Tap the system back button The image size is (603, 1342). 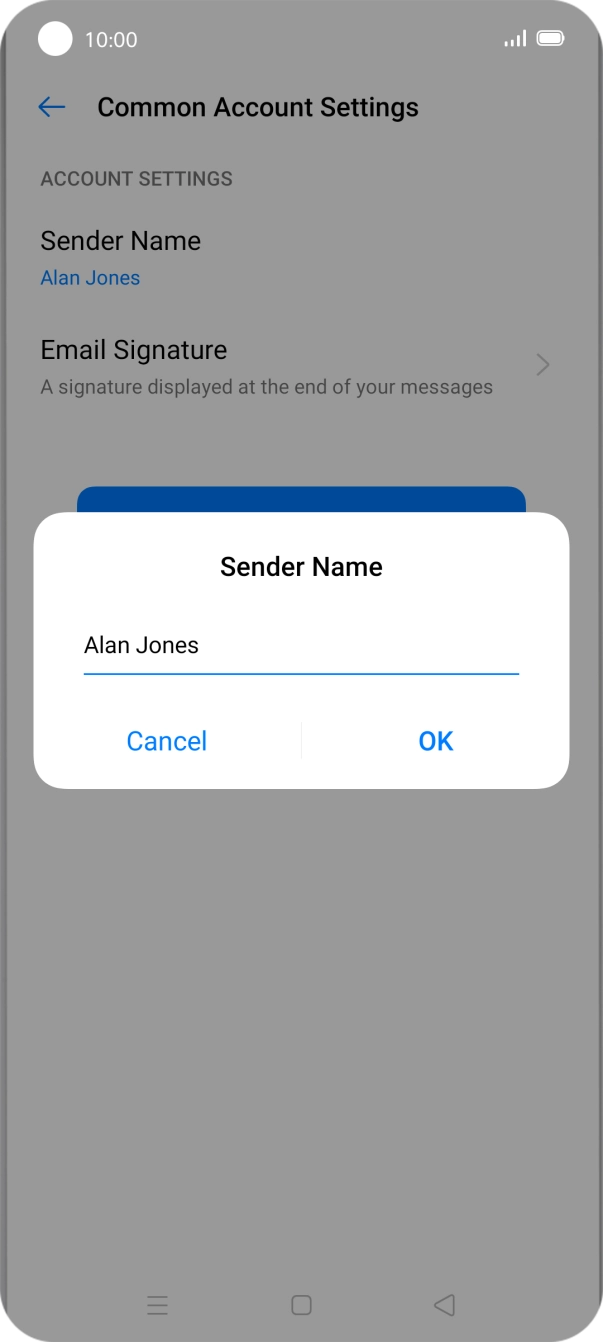point(445,1305)
